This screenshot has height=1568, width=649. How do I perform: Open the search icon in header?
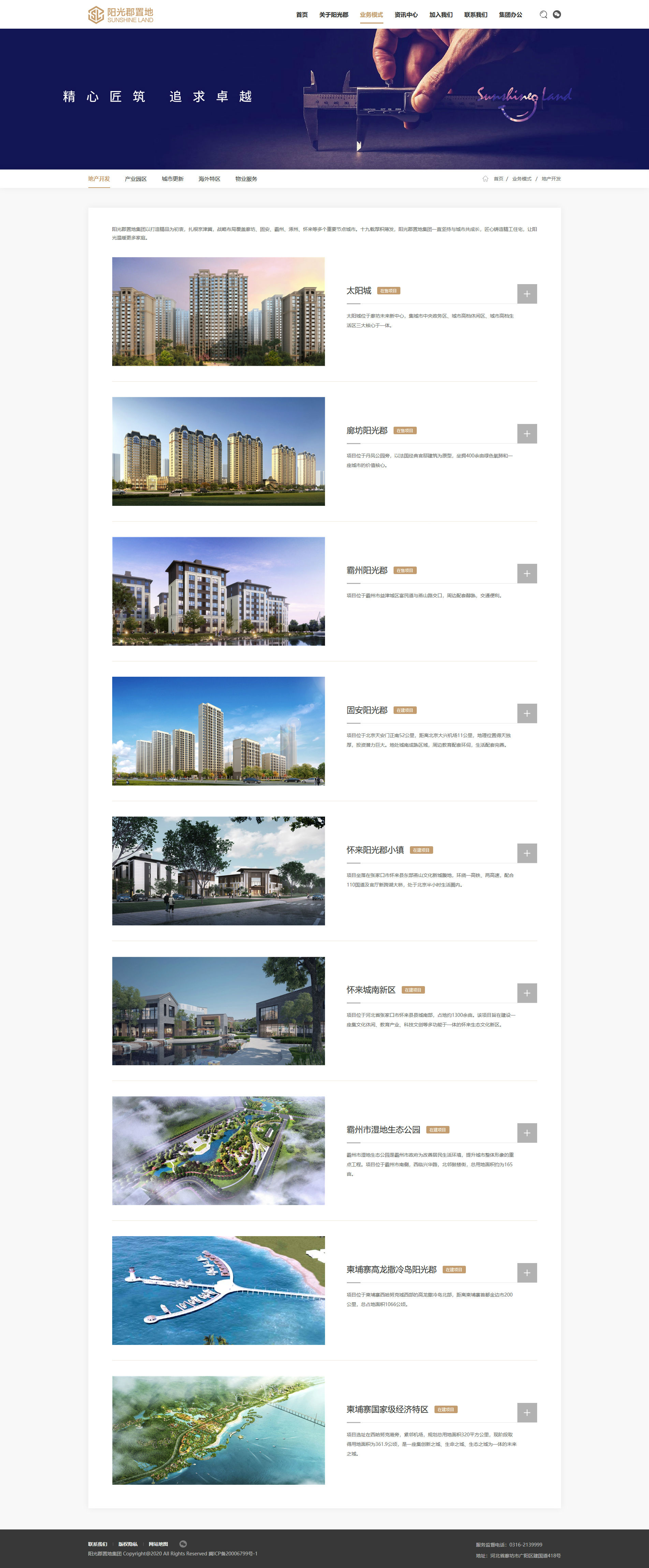coord(543,15)
